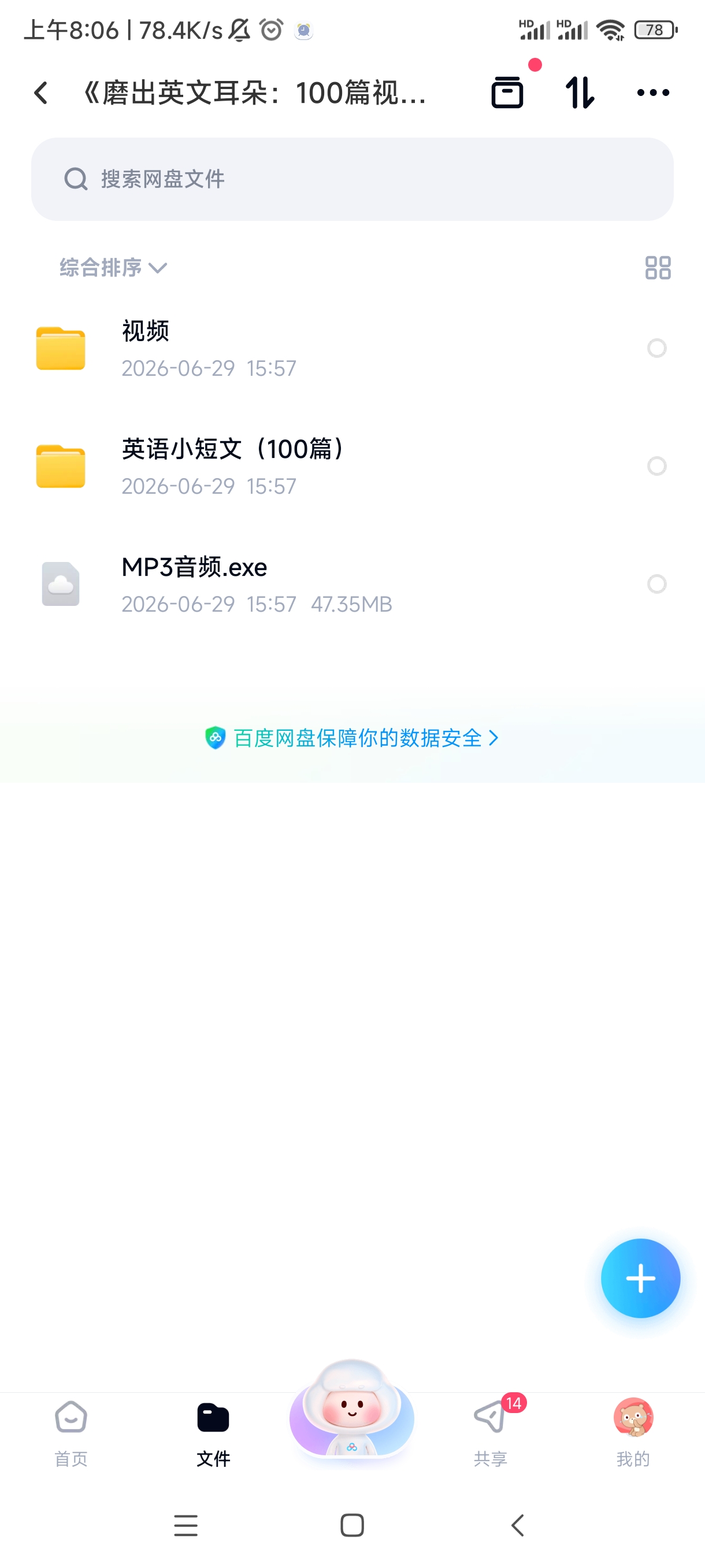Viewport: 705px width, 1568px height.
Task: Open the center assistant mascot button
Action: point(351,1411)
